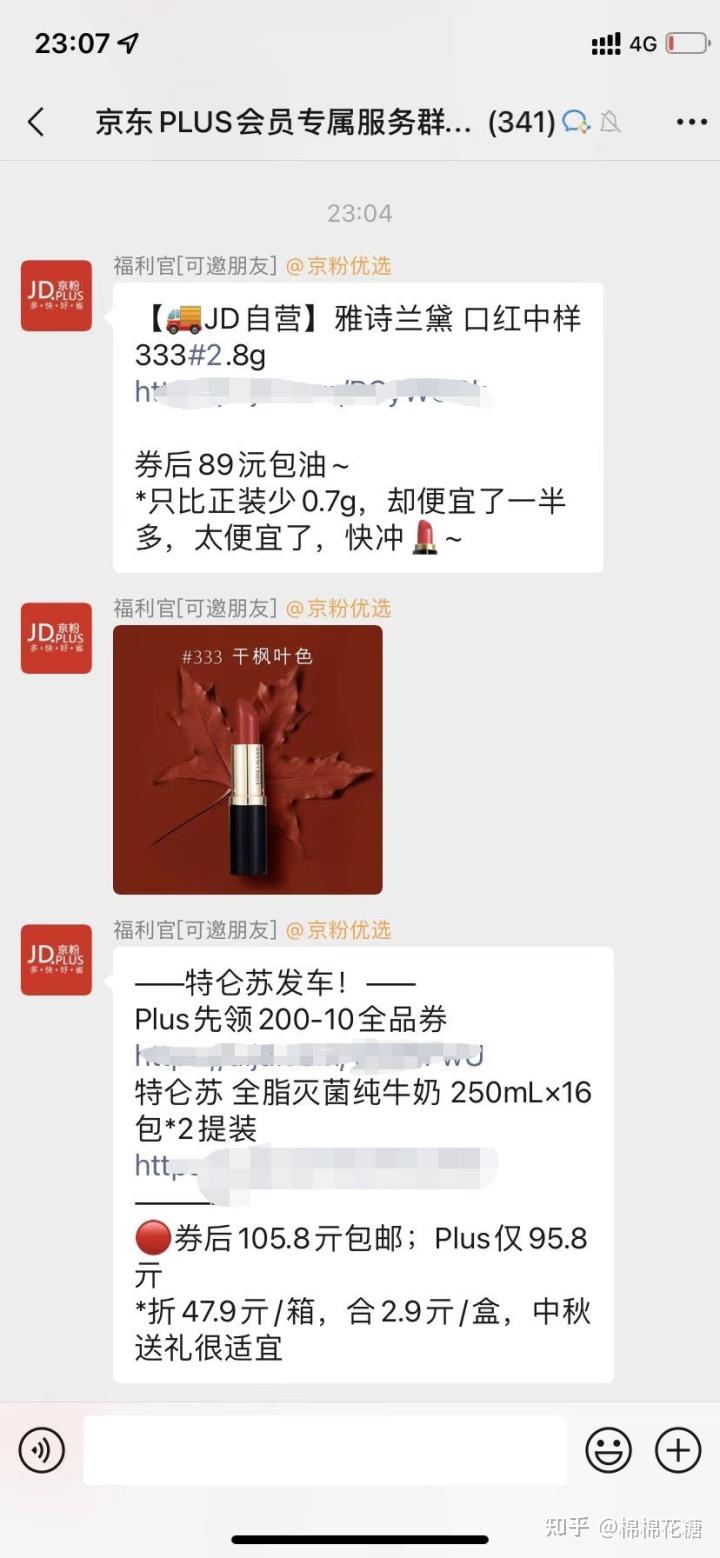
Task: Open the plus attachment menu
Action: click(x=678, y=1449)
